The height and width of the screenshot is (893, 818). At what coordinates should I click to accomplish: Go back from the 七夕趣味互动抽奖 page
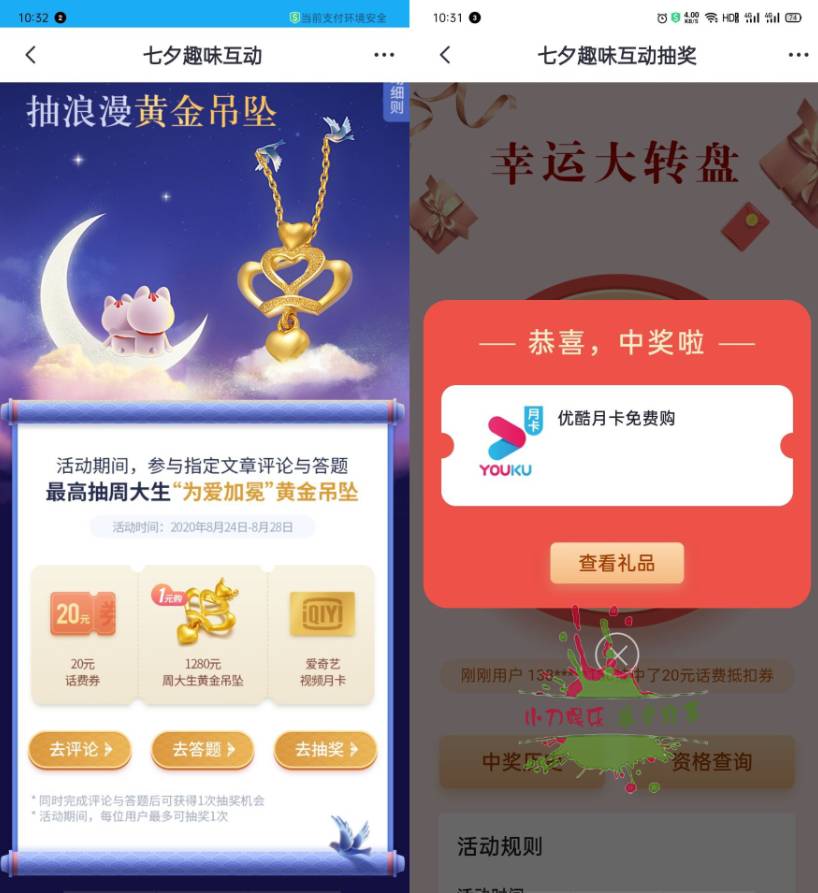click(445, 56)
